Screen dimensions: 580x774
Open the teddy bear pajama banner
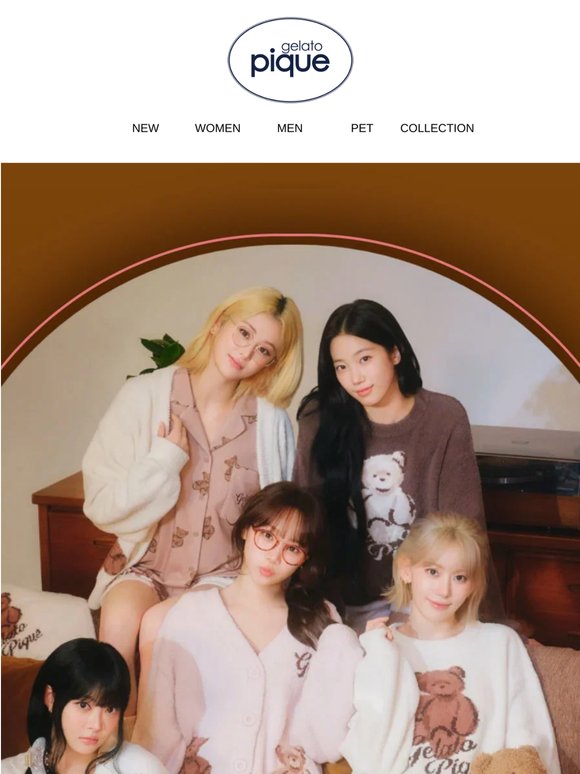click(290, 468)
